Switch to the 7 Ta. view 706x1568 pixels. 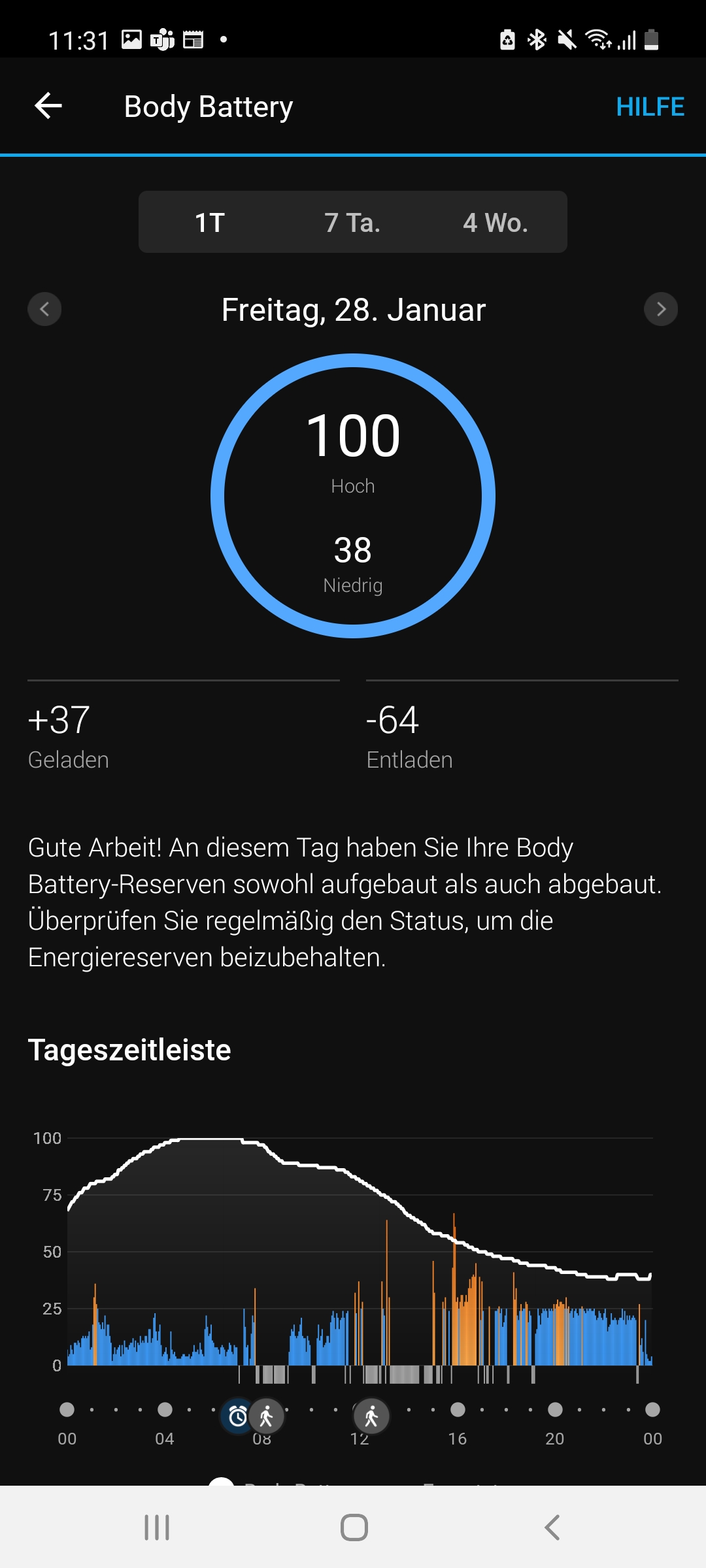tap(352, 223)
